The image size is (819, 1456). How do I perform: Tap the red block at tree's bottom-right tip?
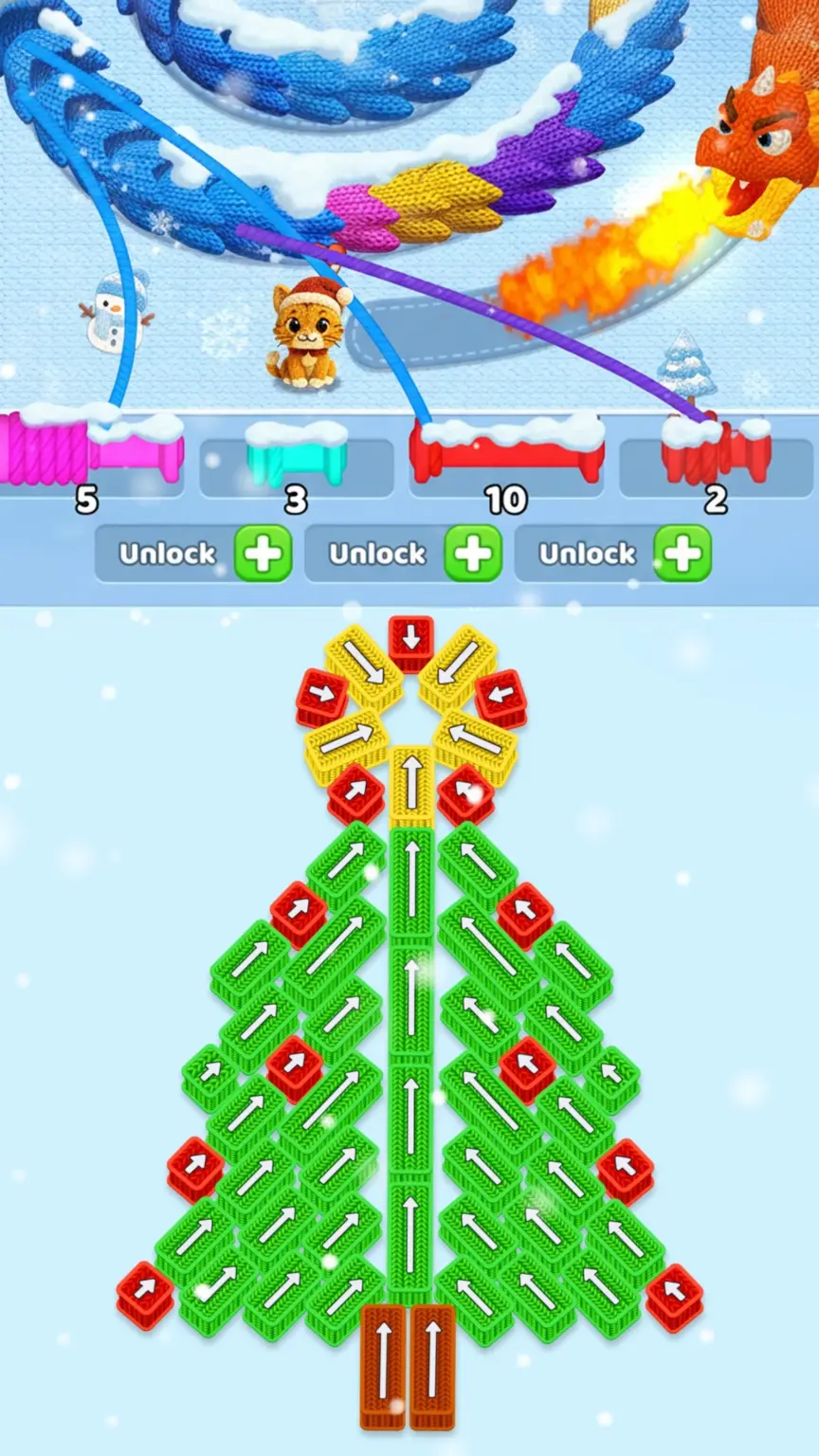tap(674, 1295)
